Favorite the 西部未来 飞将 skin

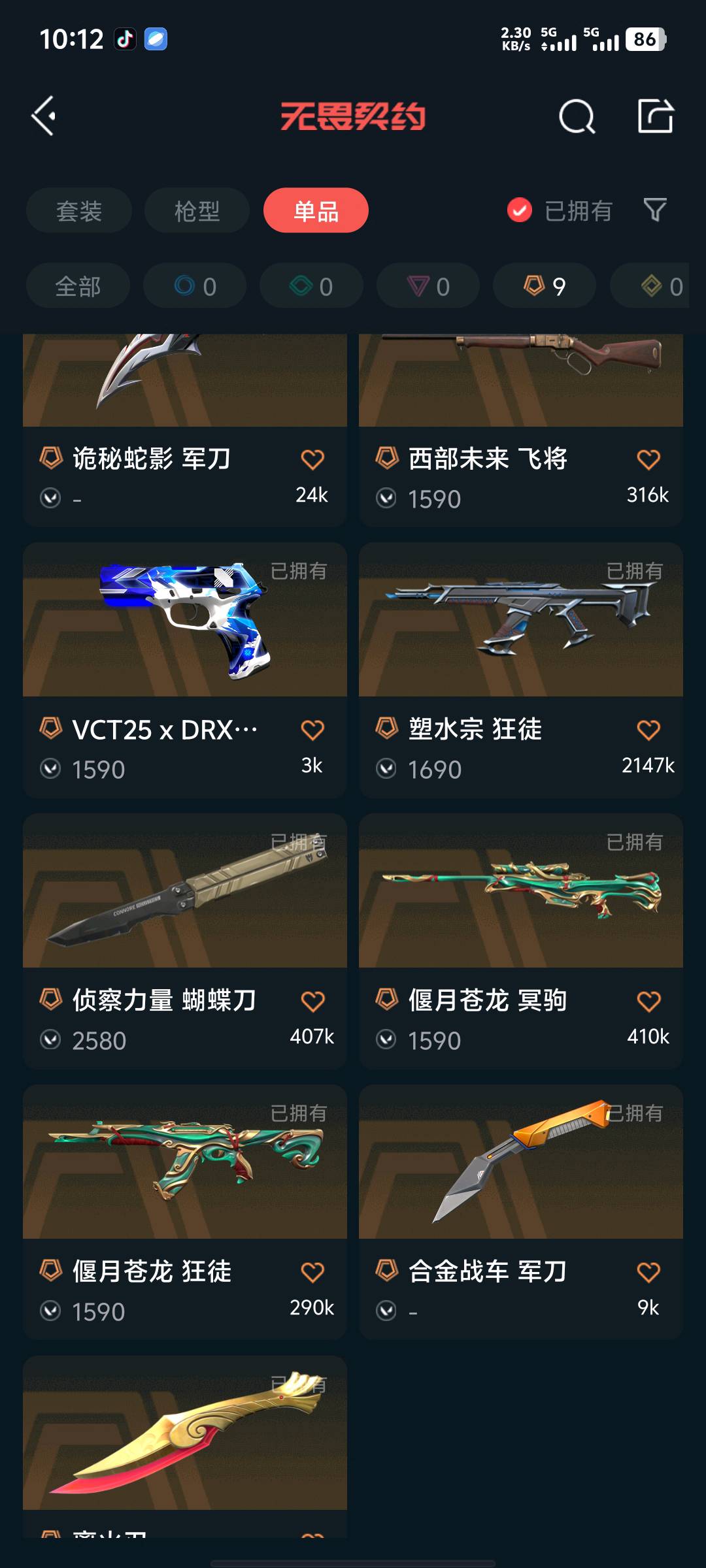pyautogui.click(x=648, y=459)
